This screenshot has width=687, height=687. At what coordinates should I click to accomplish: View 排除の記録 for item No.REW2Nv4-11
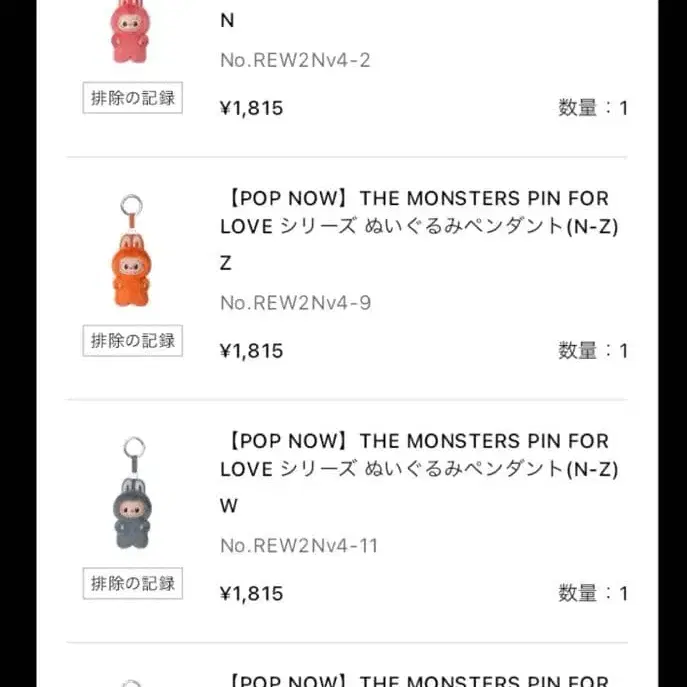[x=132, y=584]
